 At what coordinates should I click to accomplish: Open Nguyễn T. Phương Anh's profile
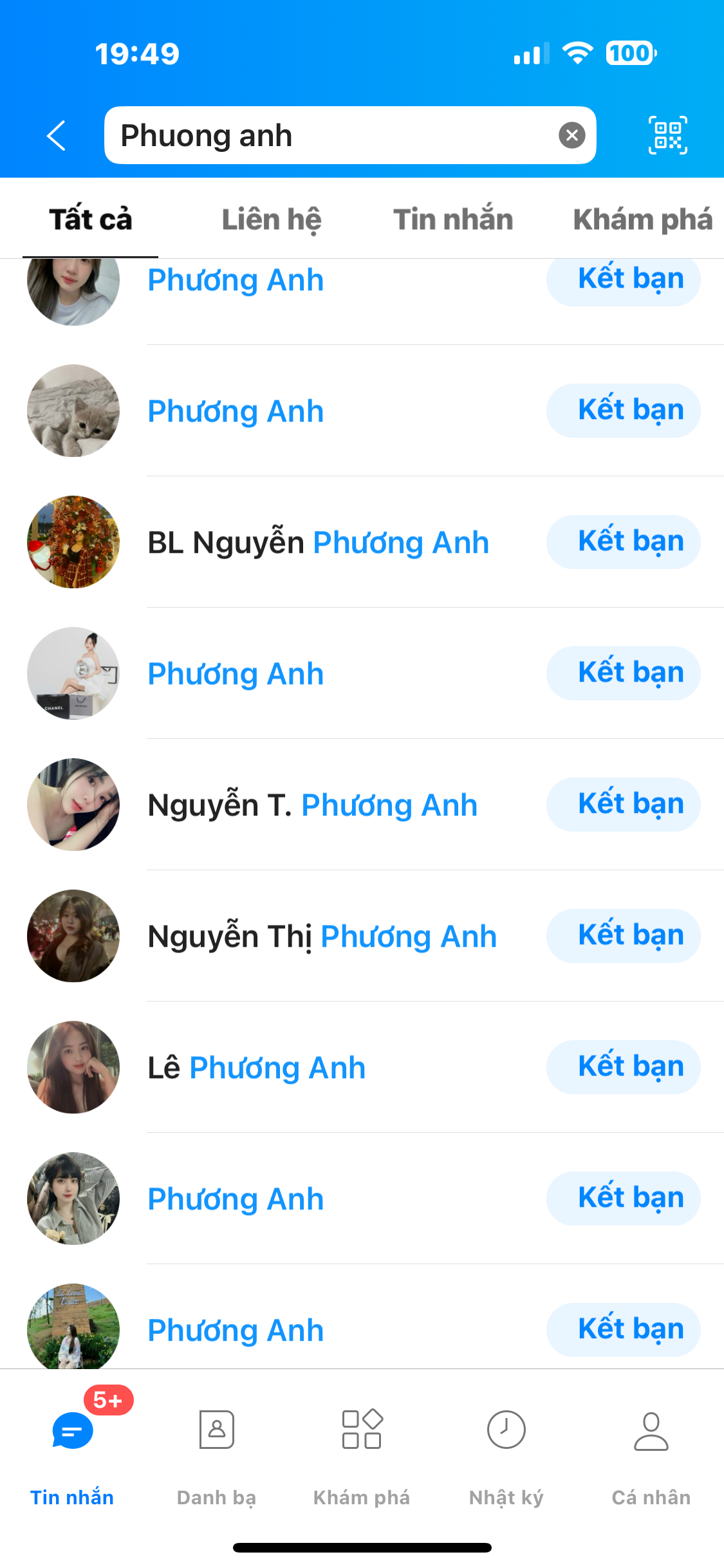313,805
